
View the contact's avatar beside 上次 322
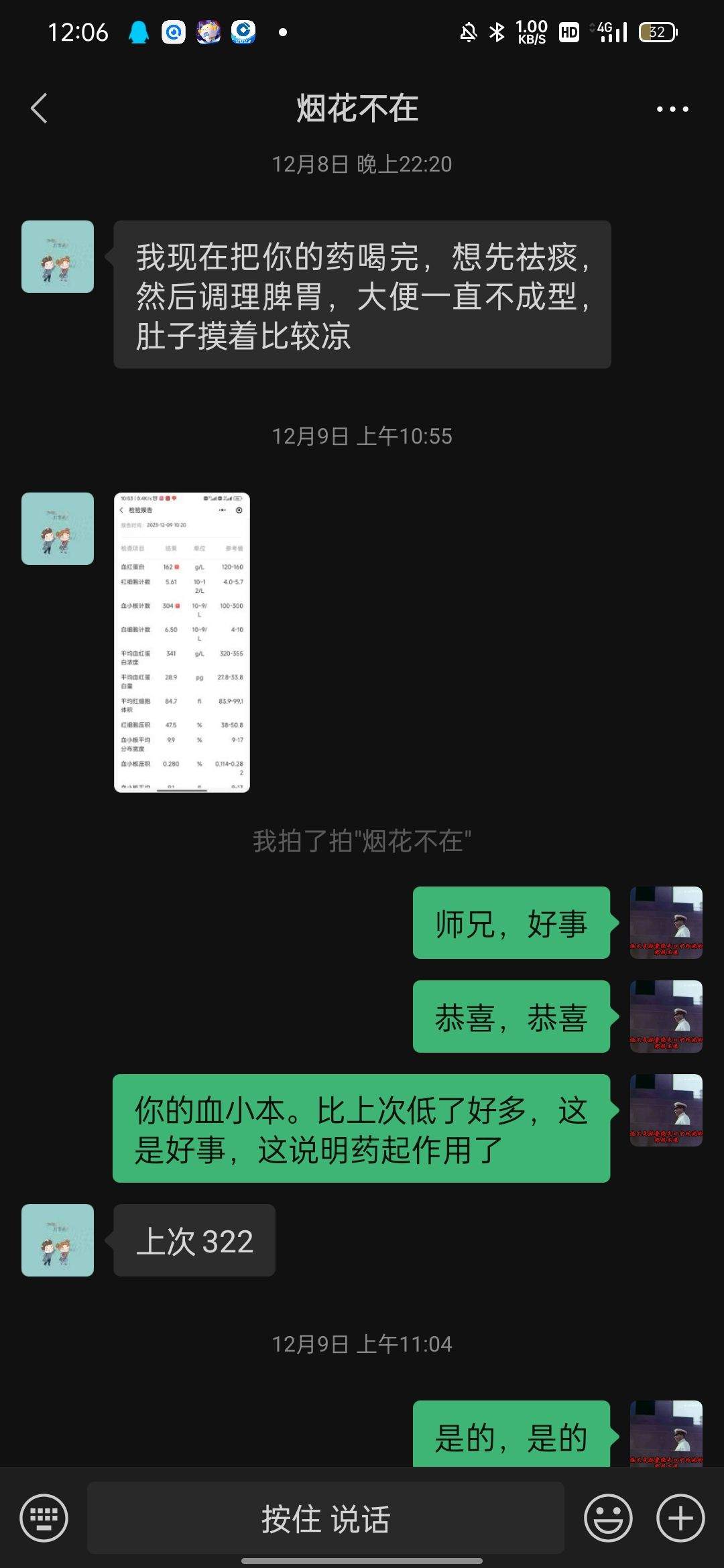tap(58, 1240)
